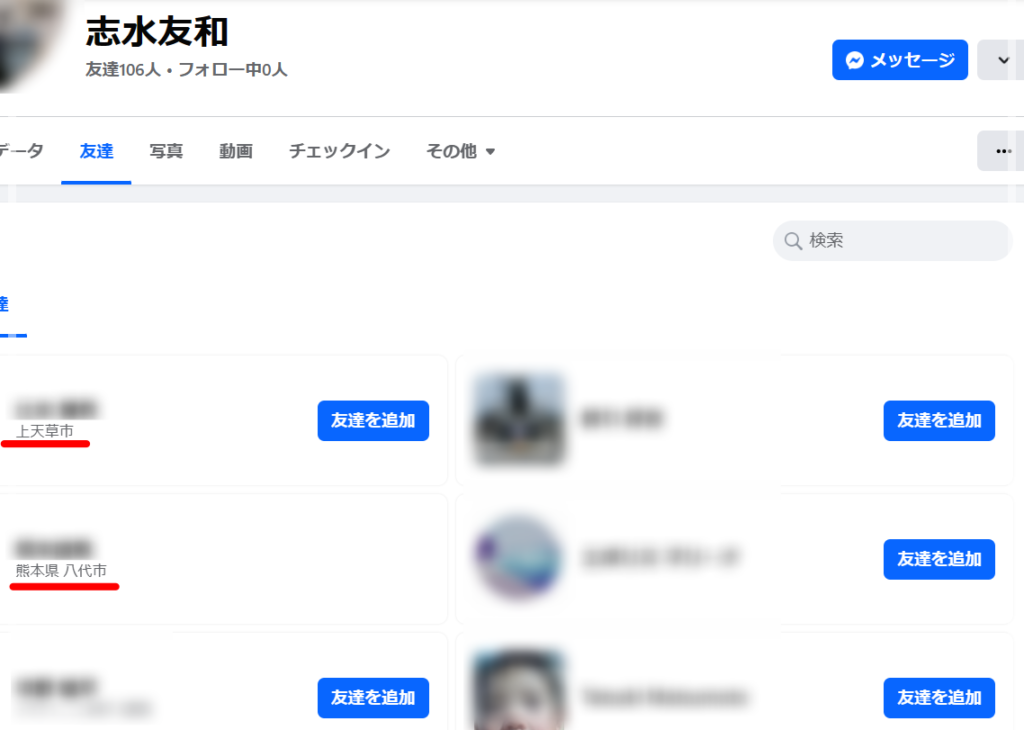Open the 上天草市 friend's profile card
This screenshot has width=1024, height=730.
55,409
